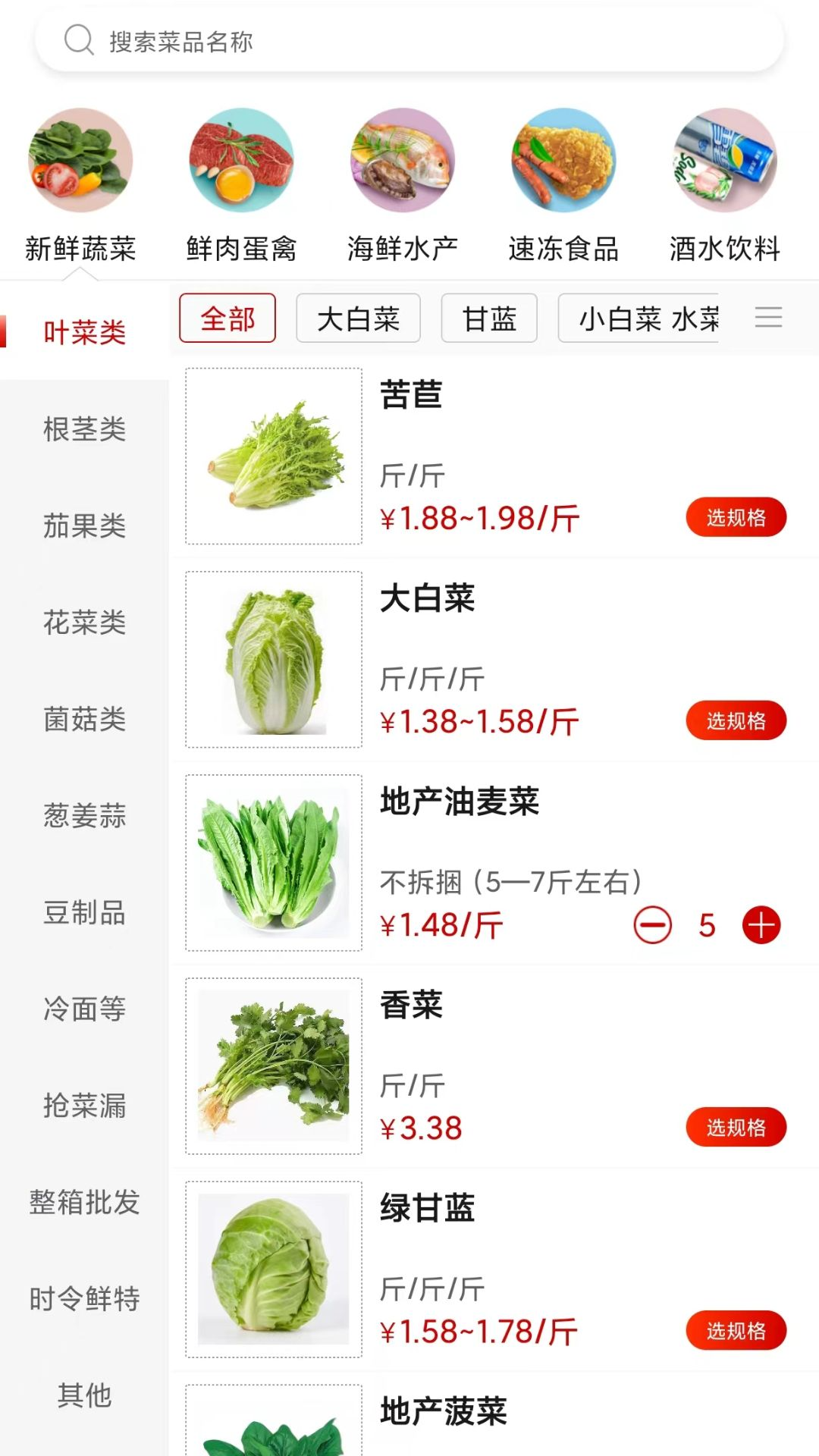The width and height of the screenshot is (819, 1456).
Task: Switch to the 大白菜 filter tab
Action: pyautogui.click(x=357, y=318)
